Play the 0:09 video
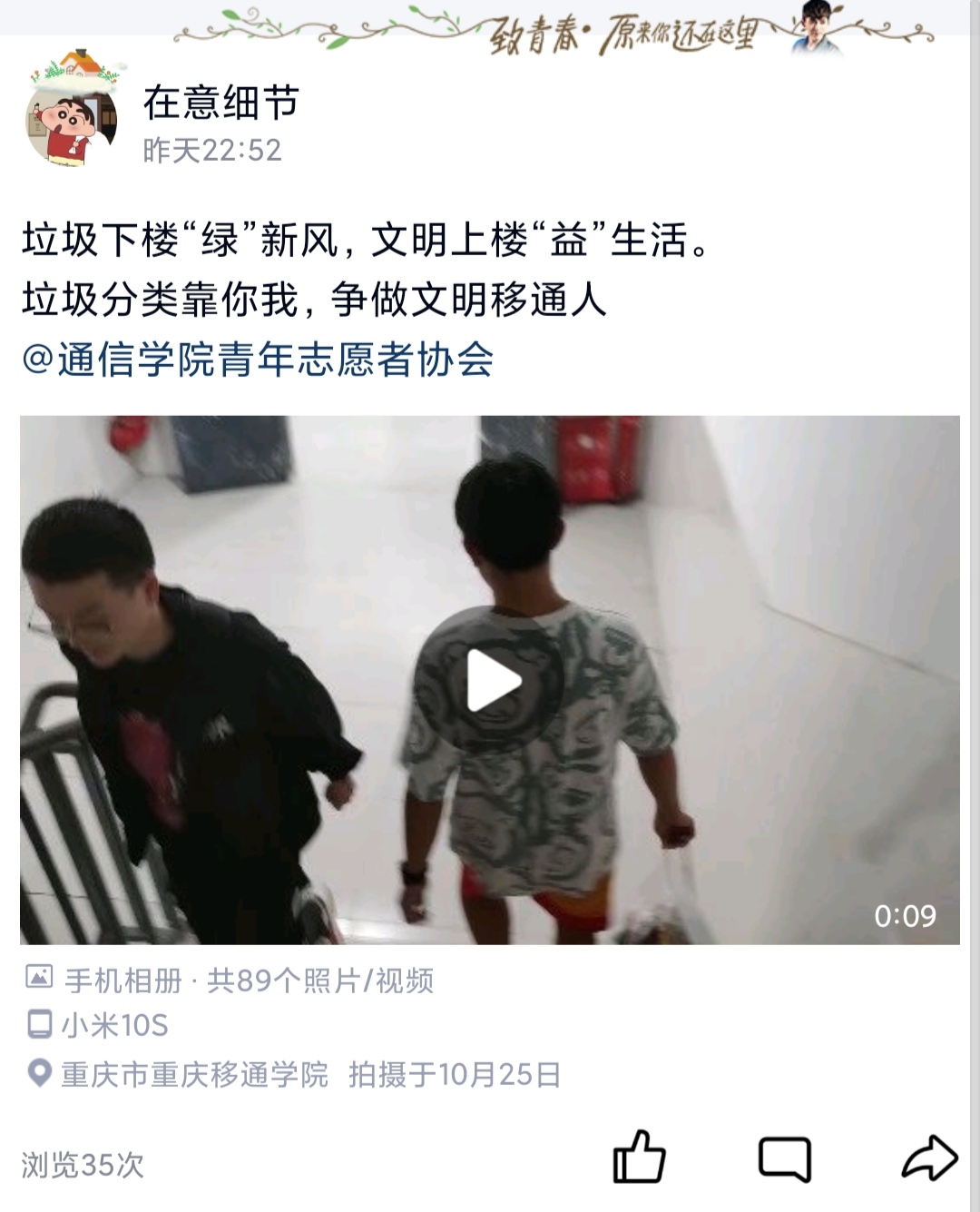The height and width of the screenshot is (1212, 980). (x=493, y=680)
